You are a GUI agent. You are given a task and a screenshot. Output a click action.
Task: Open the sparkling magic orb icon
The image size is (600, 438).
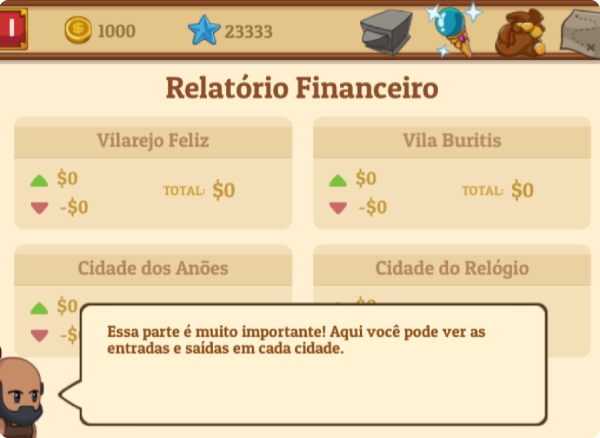pyautogui.click(x=452, y=29)
